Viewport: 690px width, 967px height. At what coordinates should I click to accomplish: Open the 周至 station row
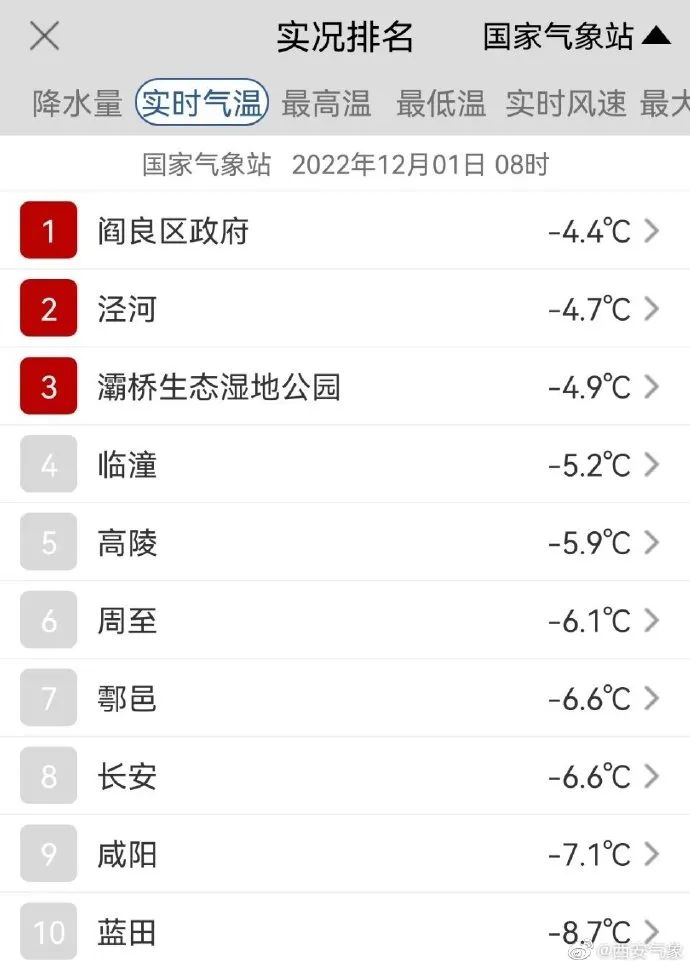point(345,621)
